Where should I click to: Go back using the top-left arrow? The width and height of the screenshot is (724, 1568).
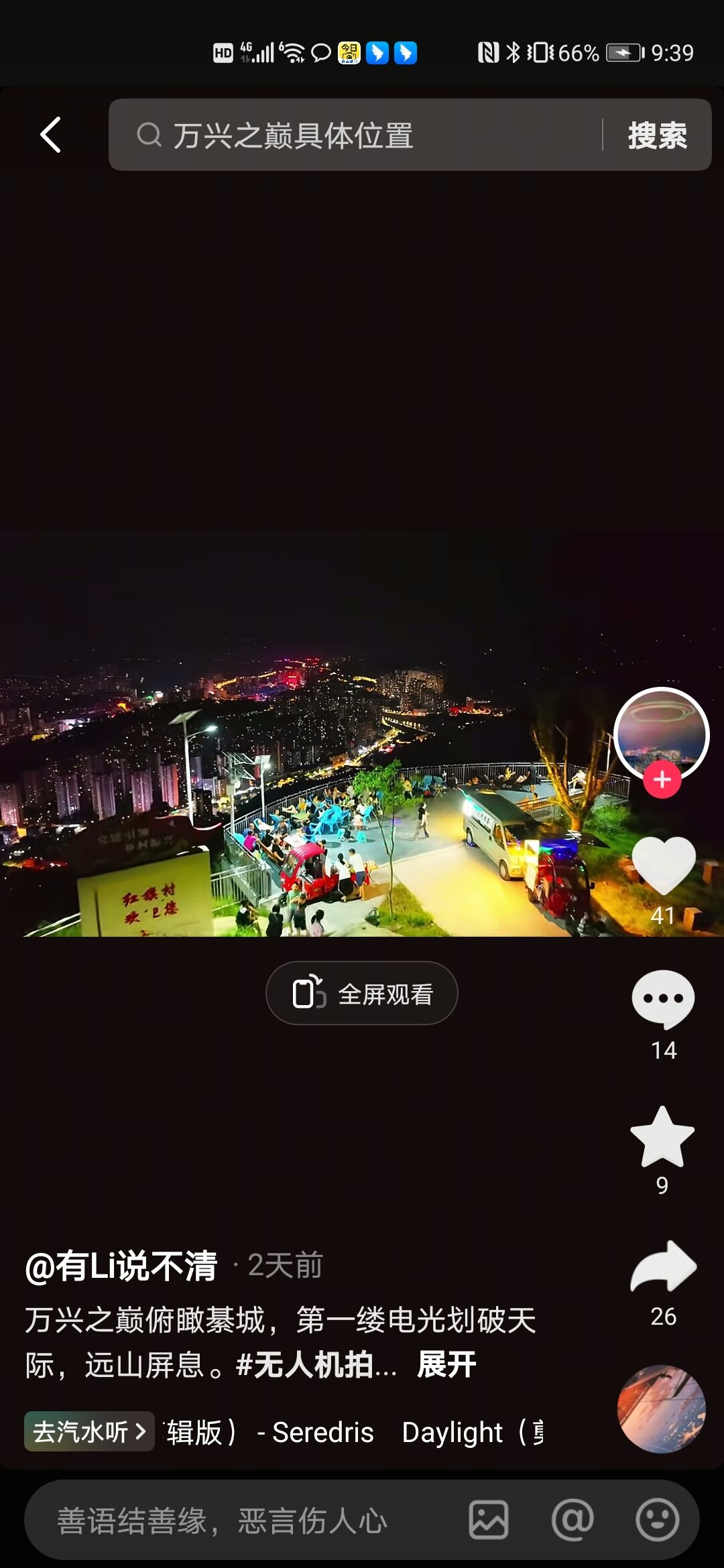pyautogui.click(x=51, y=135)
